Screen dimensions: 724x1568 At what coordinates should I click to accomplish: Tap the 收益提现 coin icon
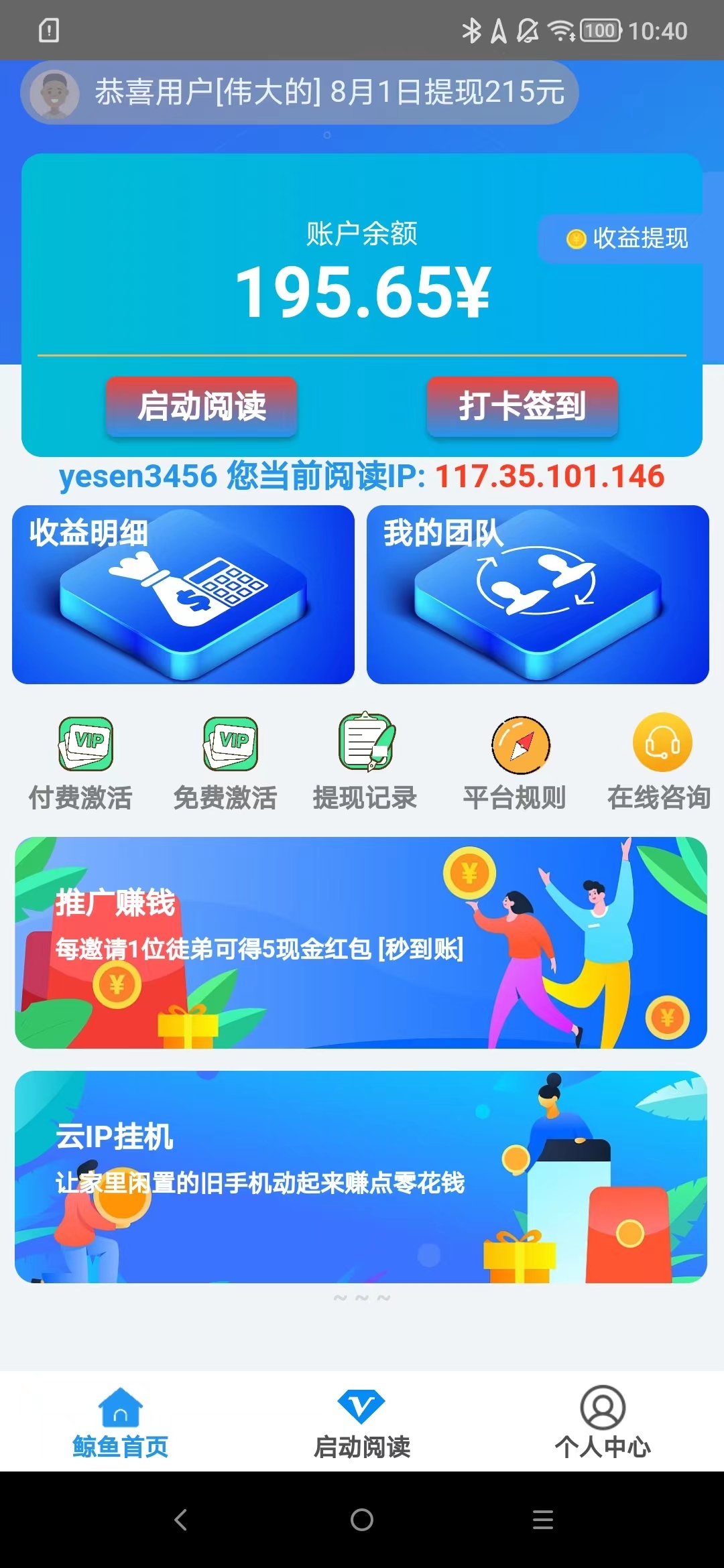[x=575, y=239]
